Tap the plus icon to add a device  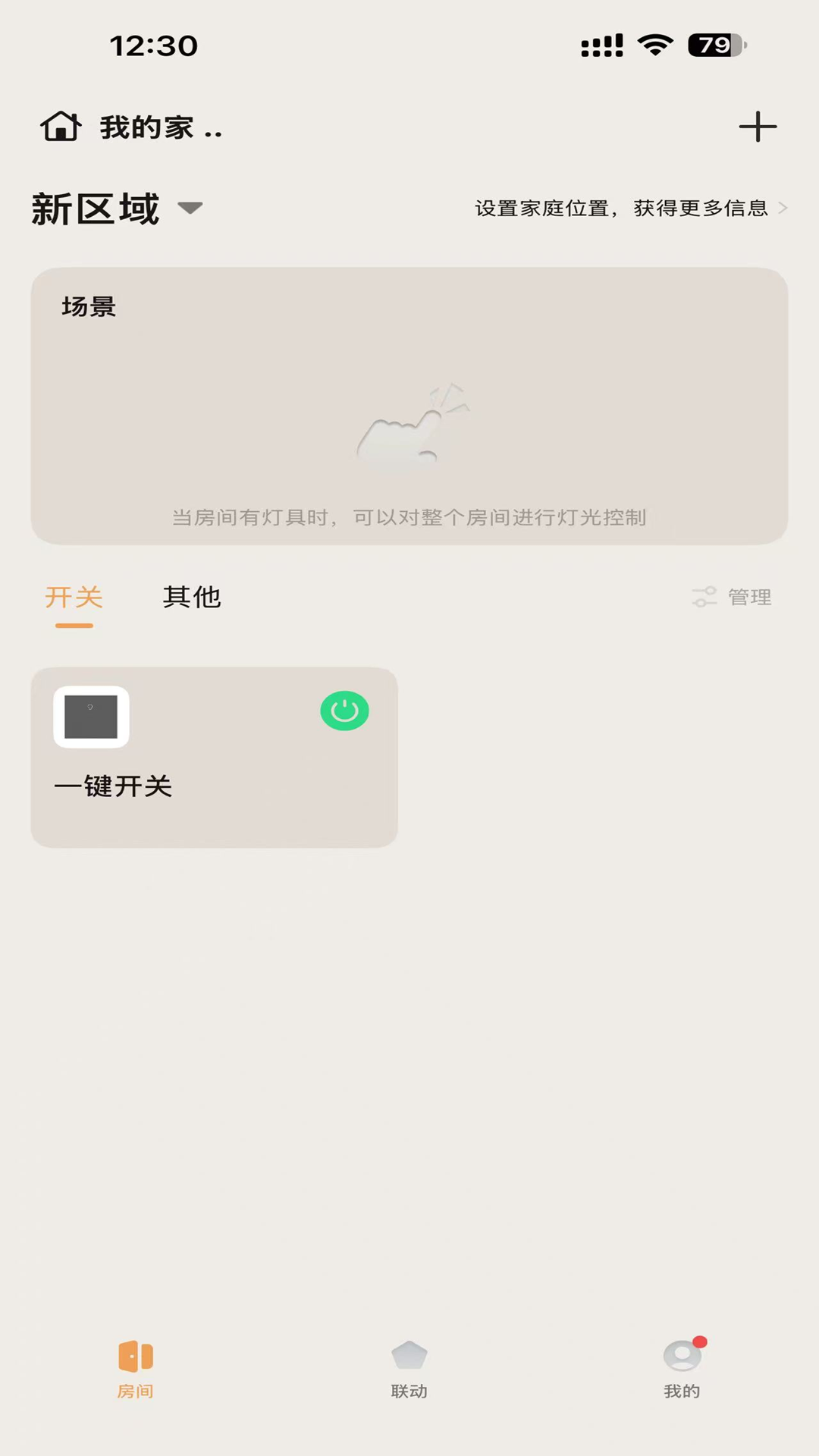(758, 127)
